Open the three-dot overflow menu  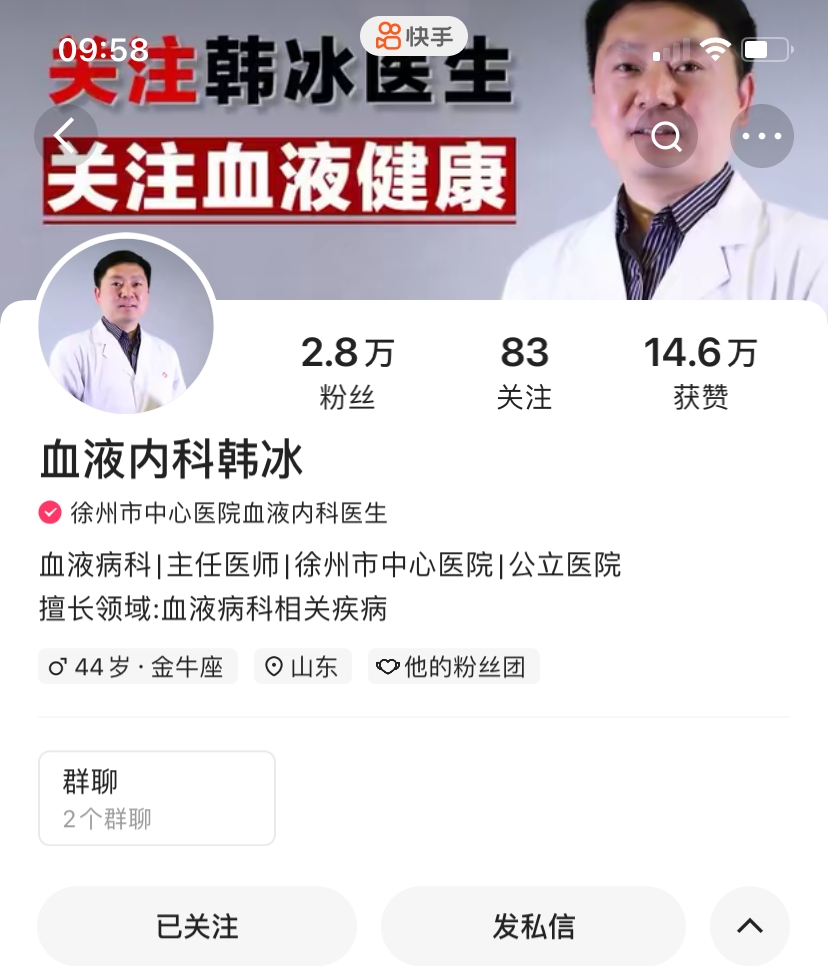pyautogui.click(x=761, y=136)
